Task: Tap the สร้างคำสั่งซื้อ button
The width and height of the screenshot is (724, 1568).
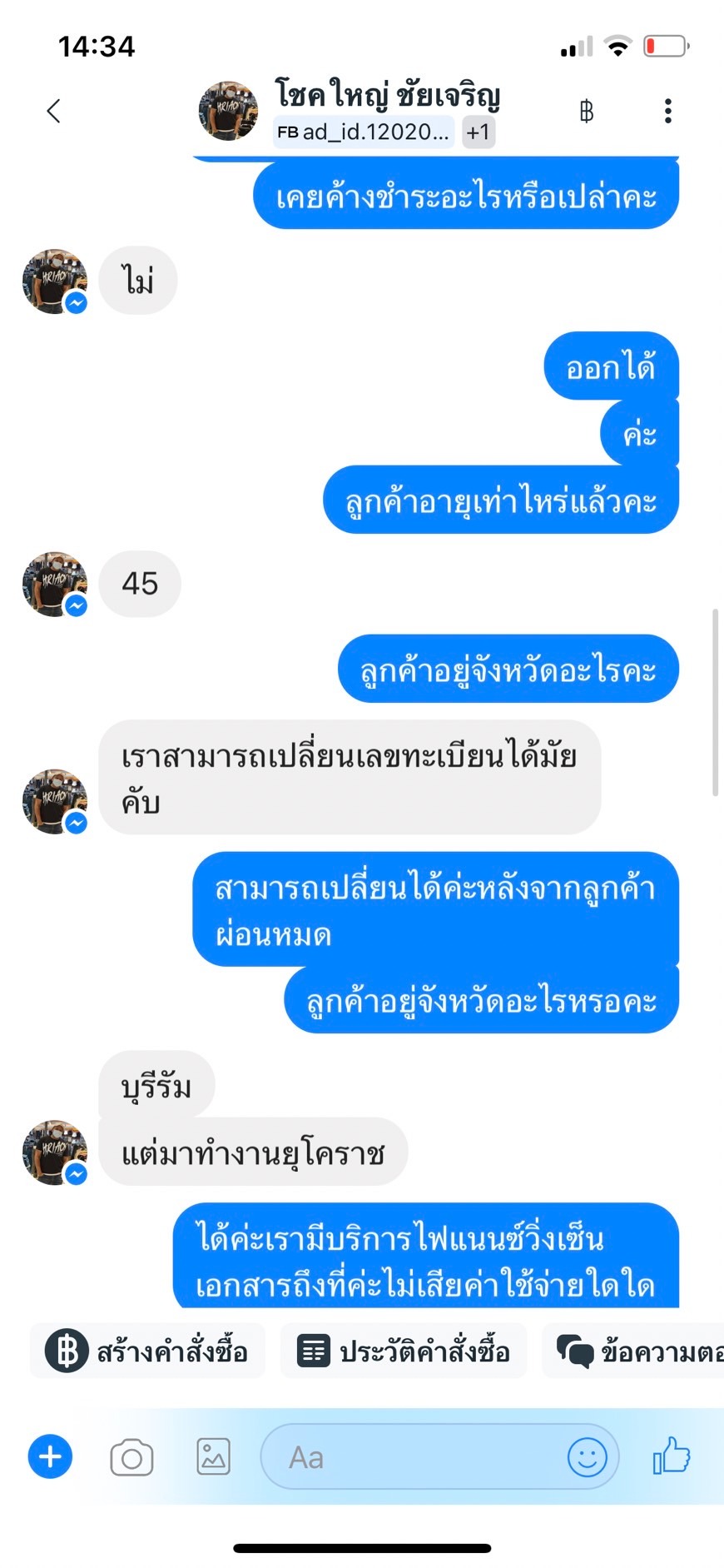Action: [x=148, y=1351]
